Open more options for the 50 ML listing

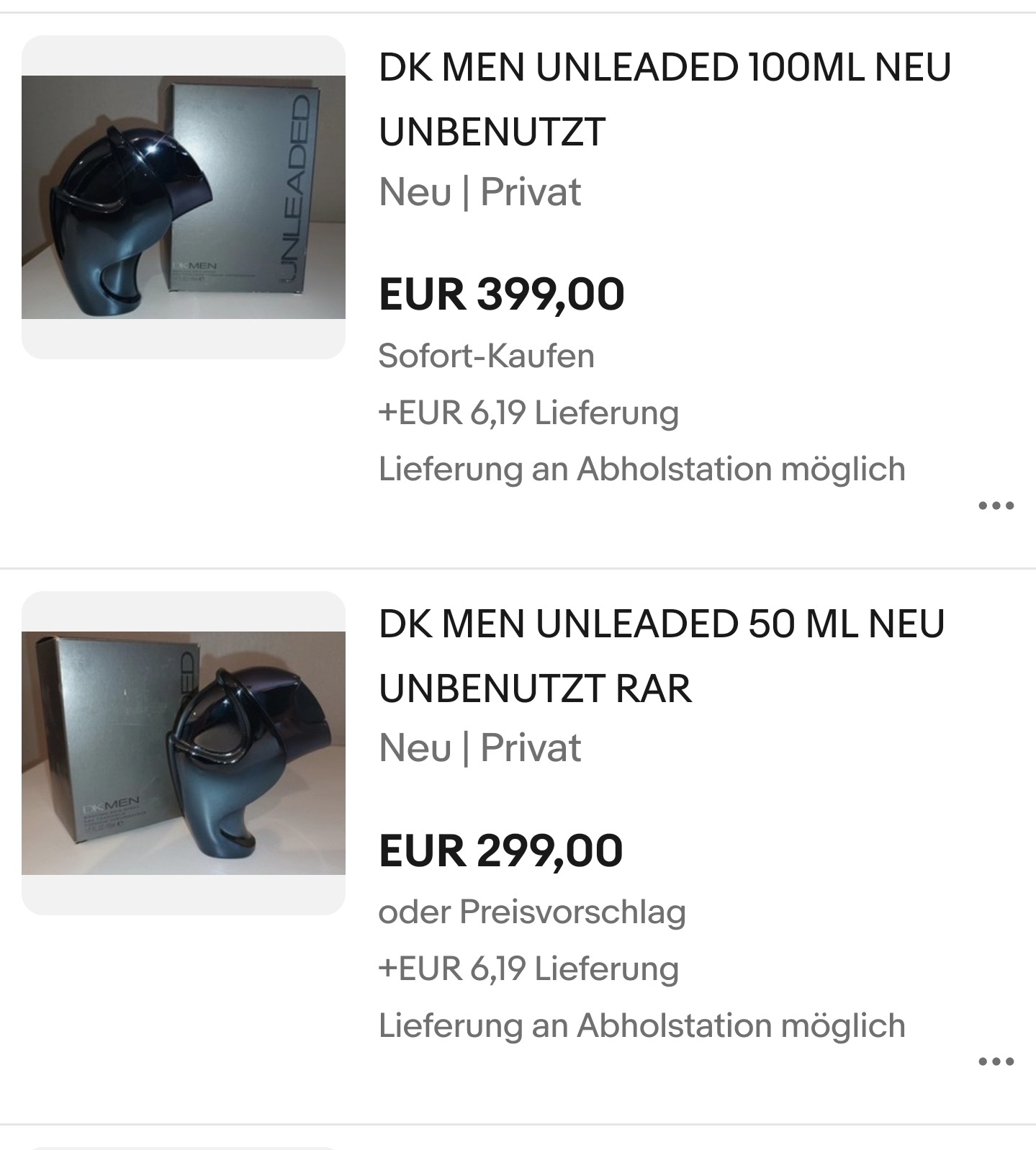point(996,1061)
